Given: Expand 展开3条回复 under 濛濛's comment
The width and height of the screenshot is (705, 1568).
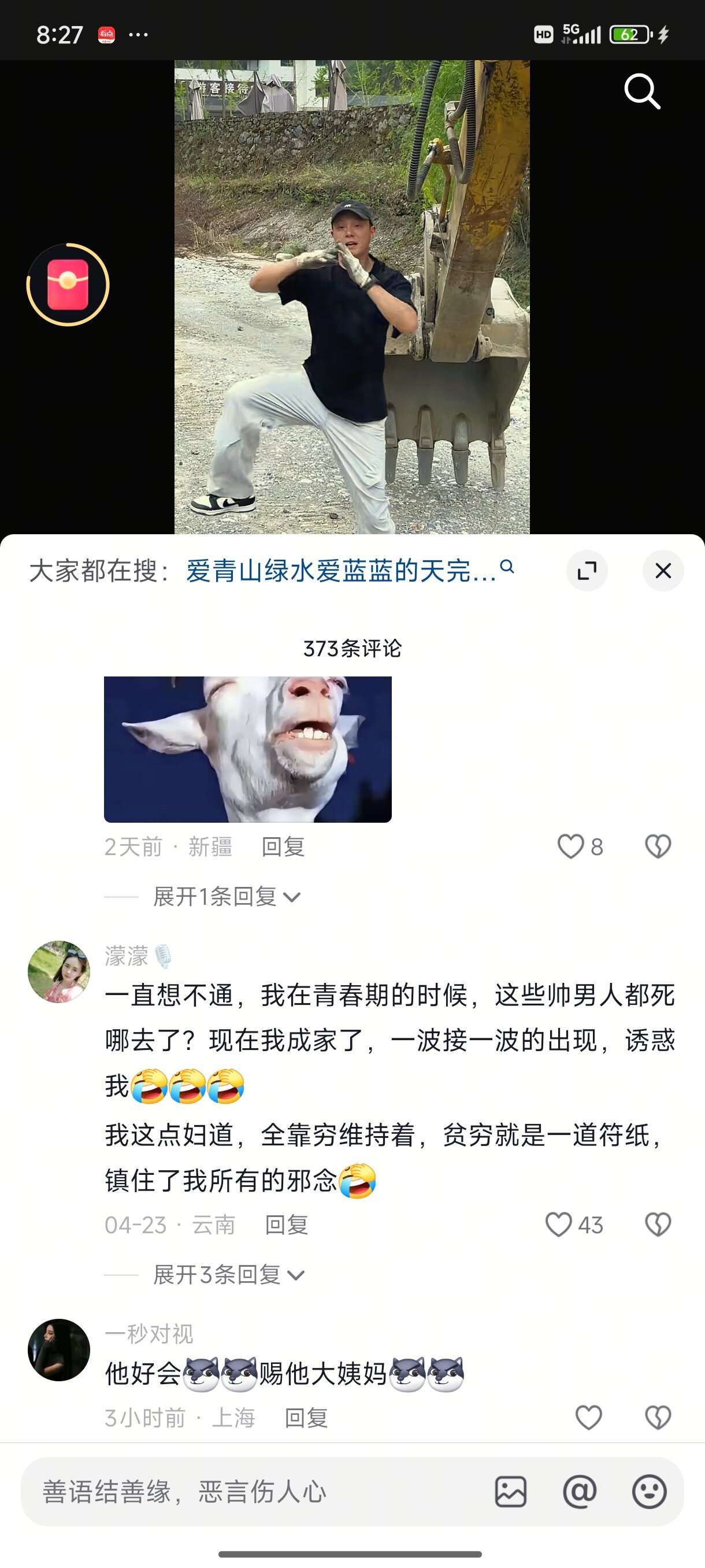Looking at the screenshot, I should pos(228,1275).
